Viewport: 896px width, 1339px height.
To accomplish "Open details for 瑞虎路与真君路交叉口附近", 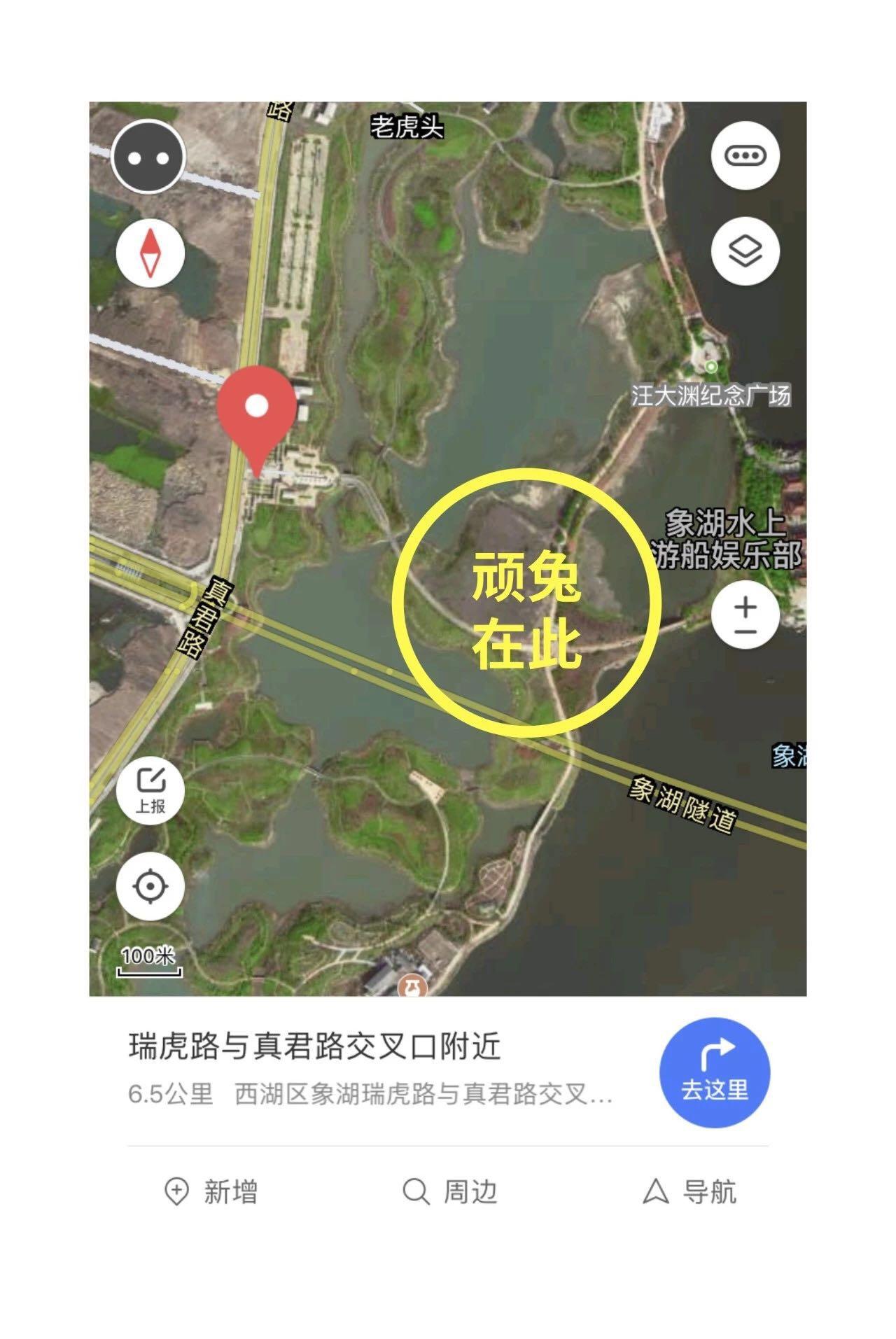I will coord(315,1047).
